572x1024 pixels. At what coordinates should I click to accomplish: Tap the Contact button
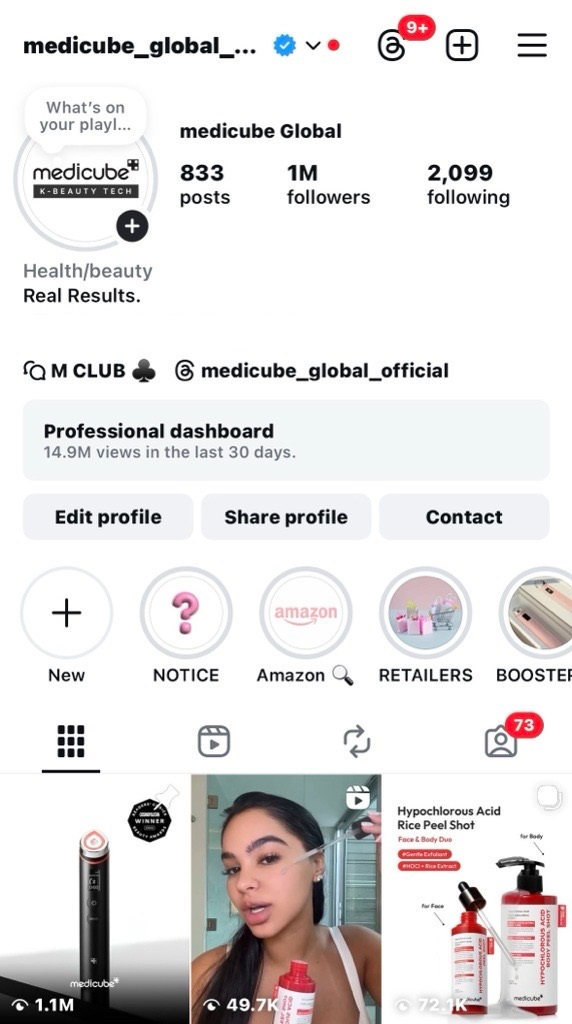(464, 517)
